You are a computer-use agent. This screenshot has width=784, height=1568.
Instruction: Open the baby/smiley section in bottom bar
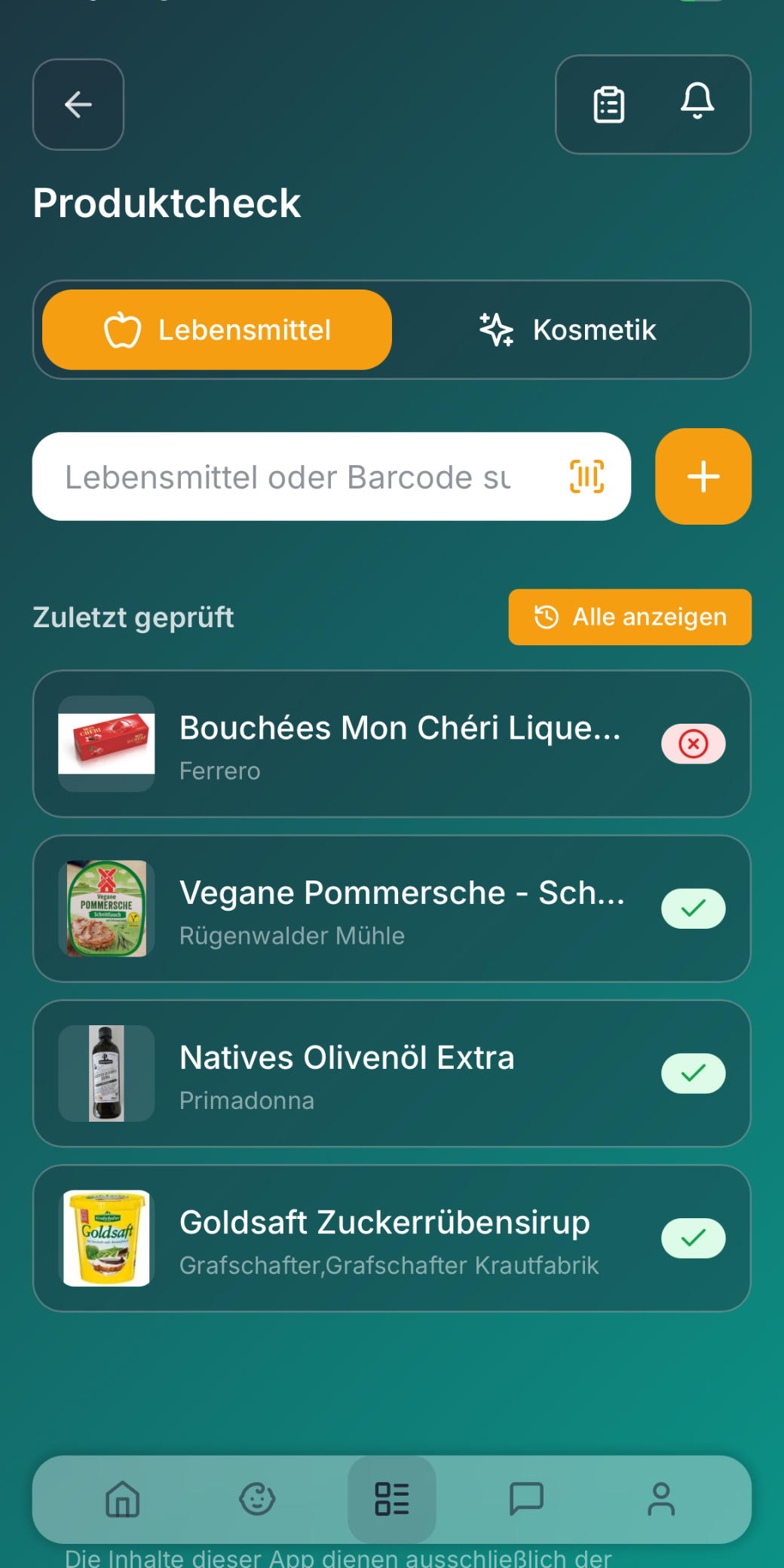tap(256, 1499)
